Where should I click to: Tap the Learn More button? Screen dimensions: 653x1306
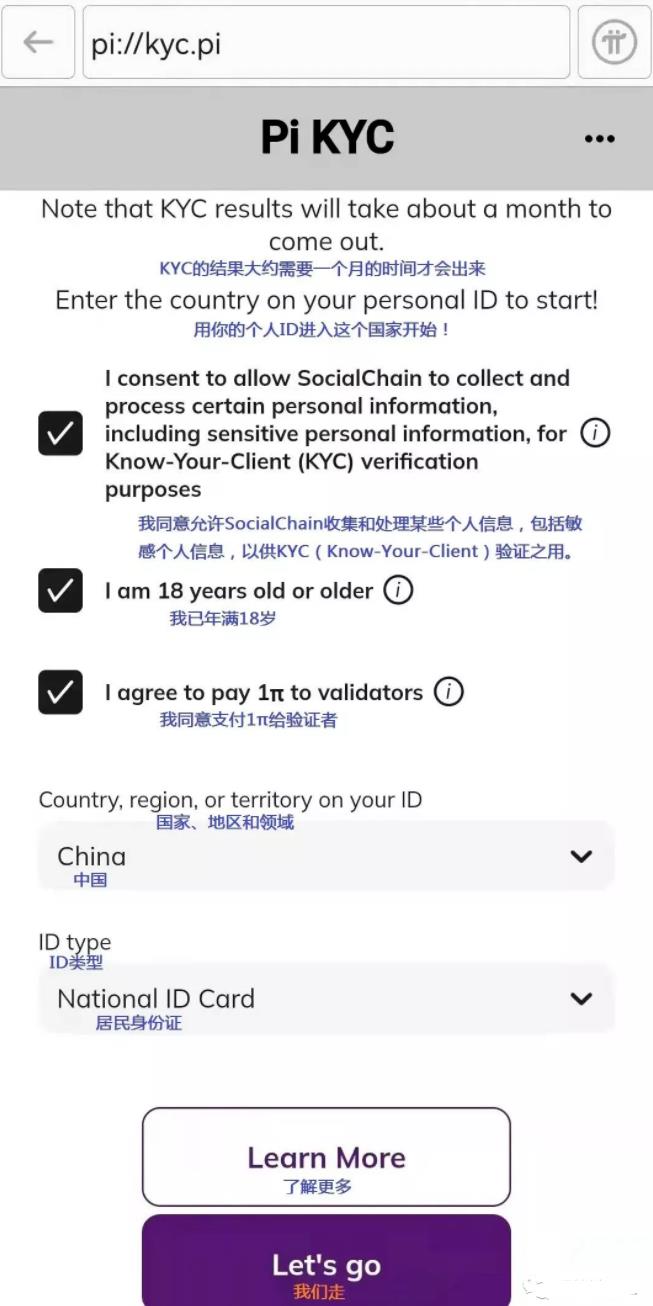[326, 1157]
